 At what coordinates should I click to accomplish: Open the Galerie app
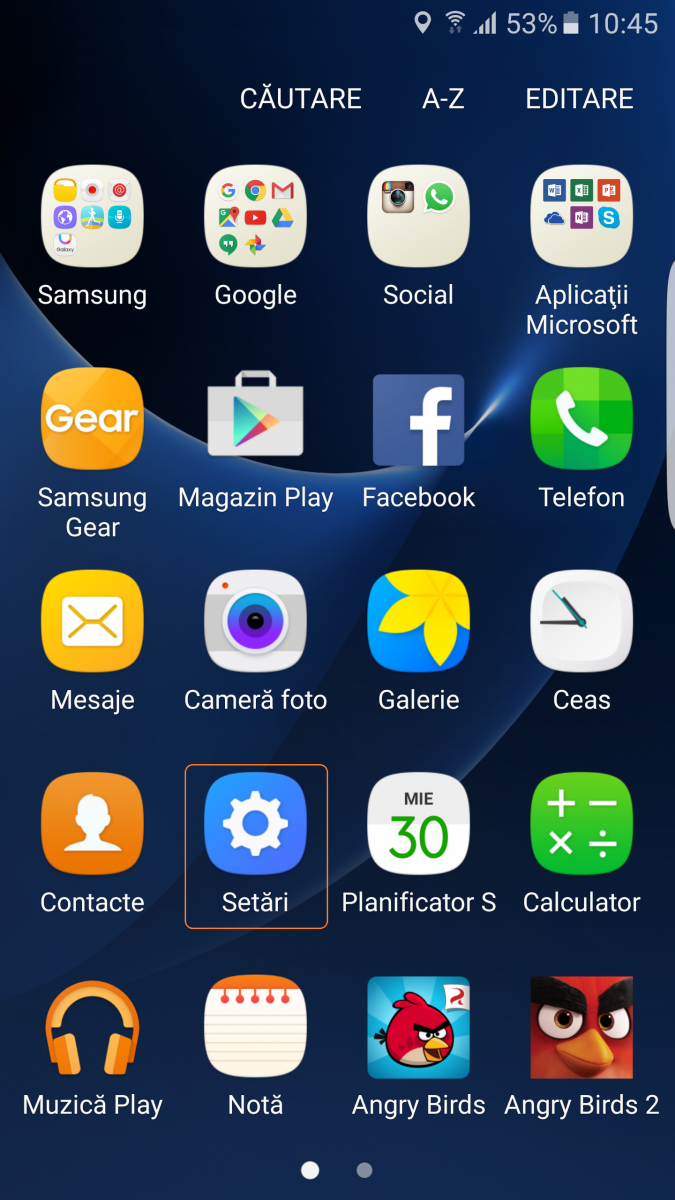(x=418, y=622)
